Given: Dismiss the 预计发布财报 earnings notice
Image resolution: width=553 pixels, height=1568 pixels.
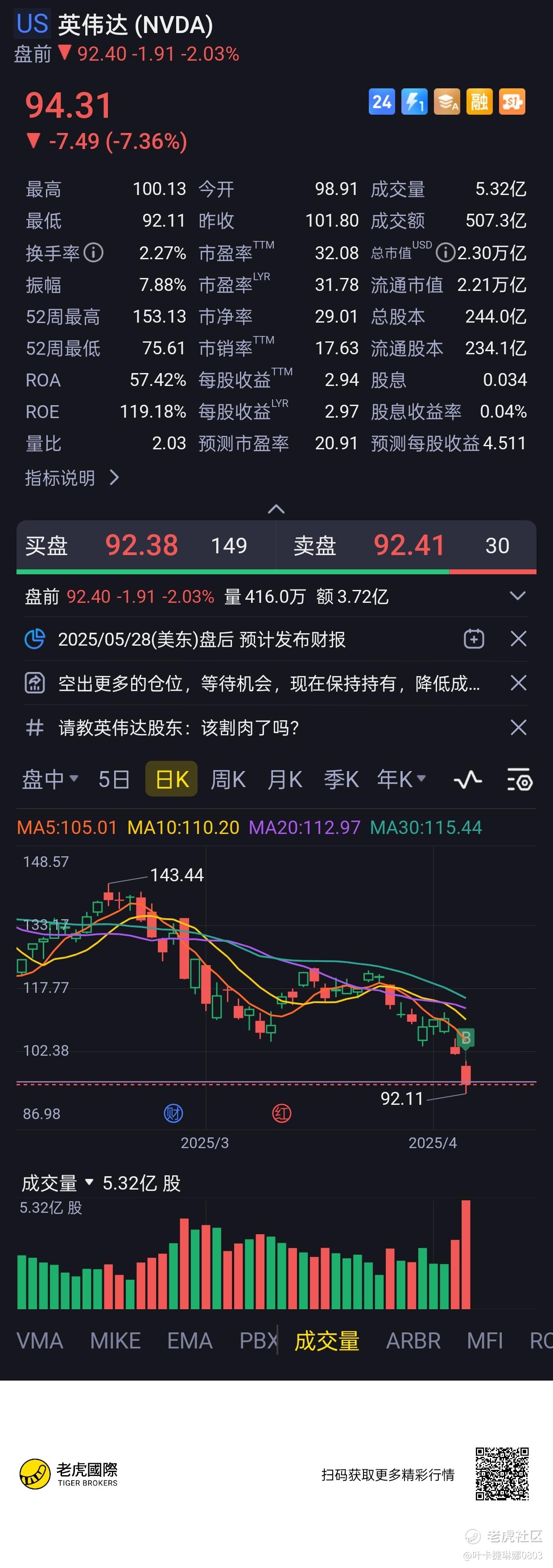Looking at the screenshot, I should (518, 639).
